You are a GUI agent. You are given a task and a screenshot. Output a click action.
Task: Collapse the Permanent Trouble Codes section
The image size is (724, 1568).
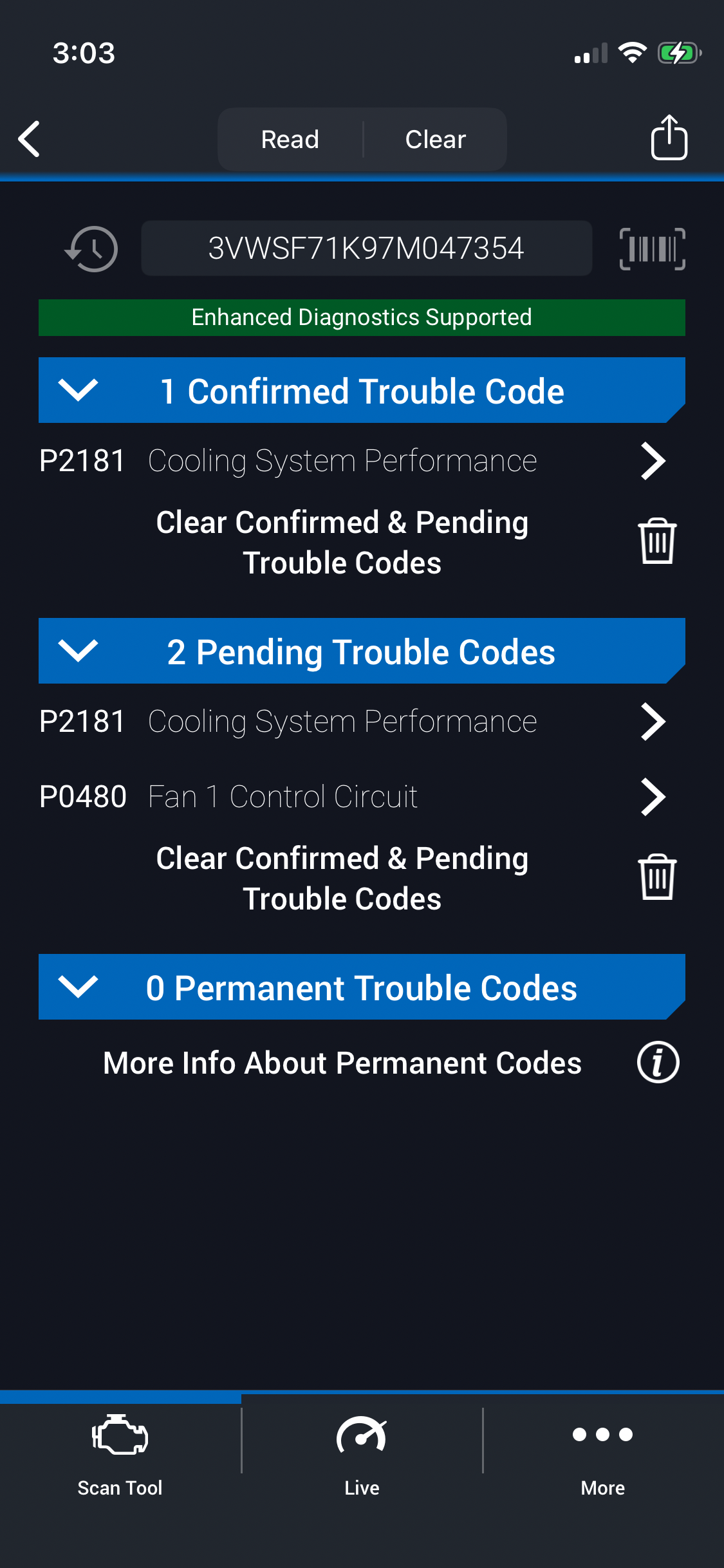78,987
